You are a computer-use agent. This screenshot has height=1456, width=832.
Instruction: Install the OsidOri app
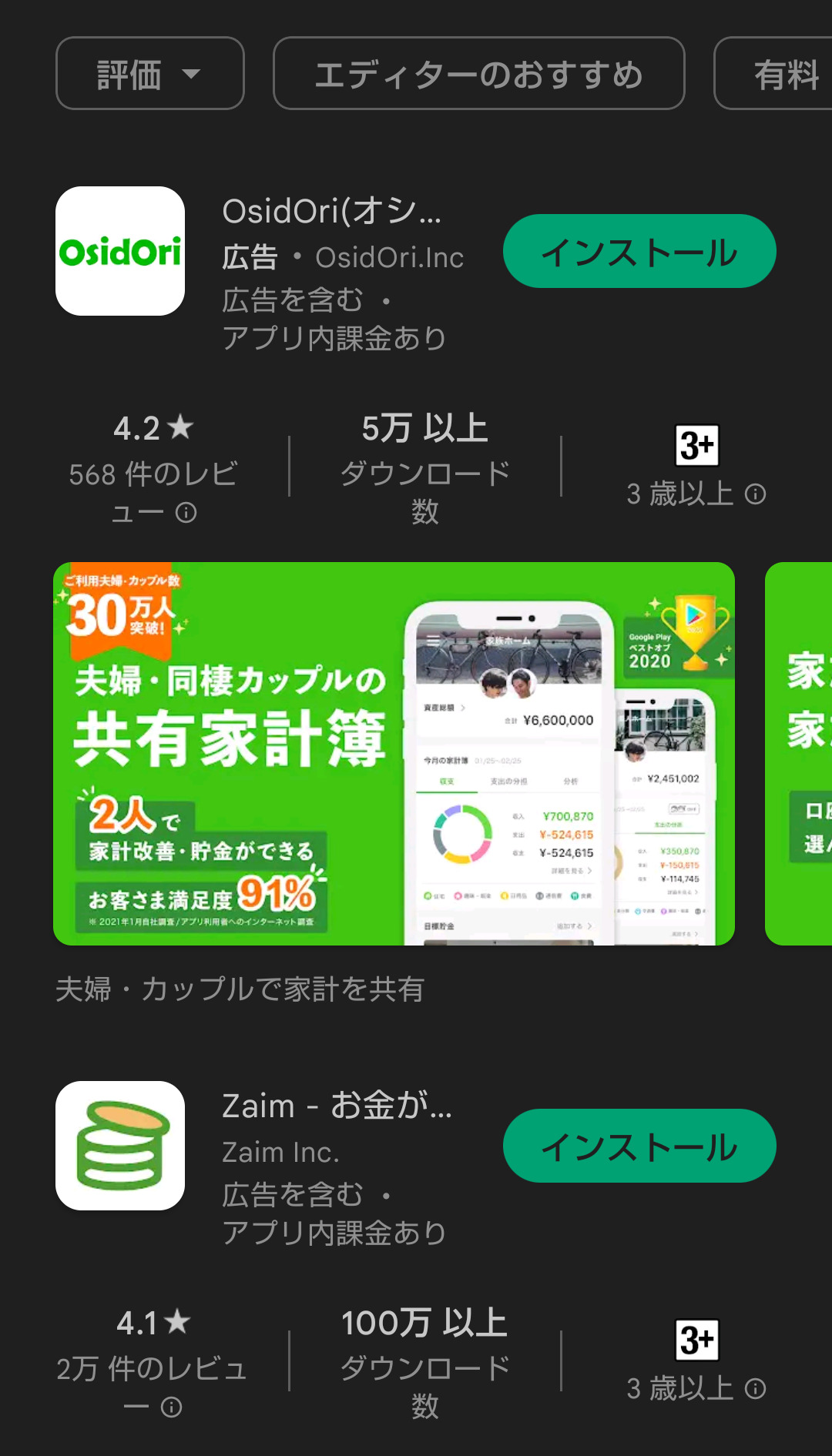pyautogui.click(x=639, y=252)
